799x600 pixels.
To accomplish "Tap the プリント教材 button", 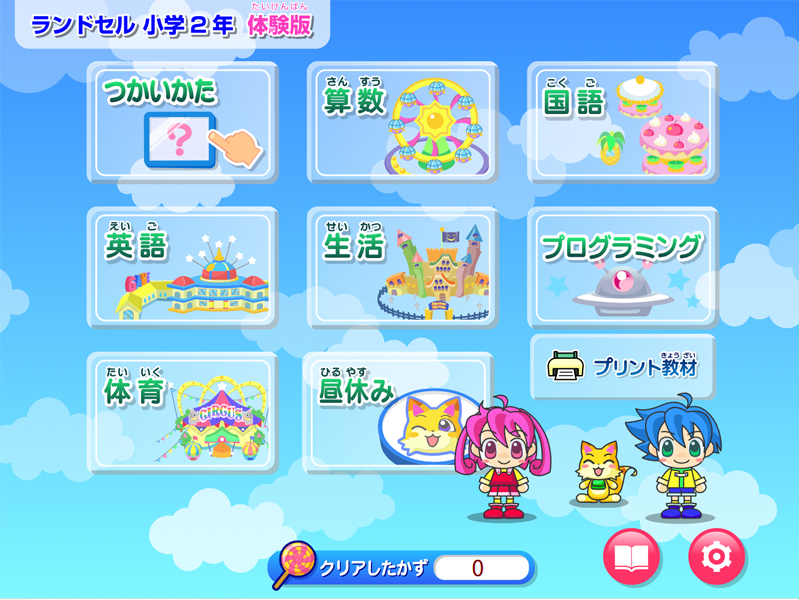I will click(622, 367).
